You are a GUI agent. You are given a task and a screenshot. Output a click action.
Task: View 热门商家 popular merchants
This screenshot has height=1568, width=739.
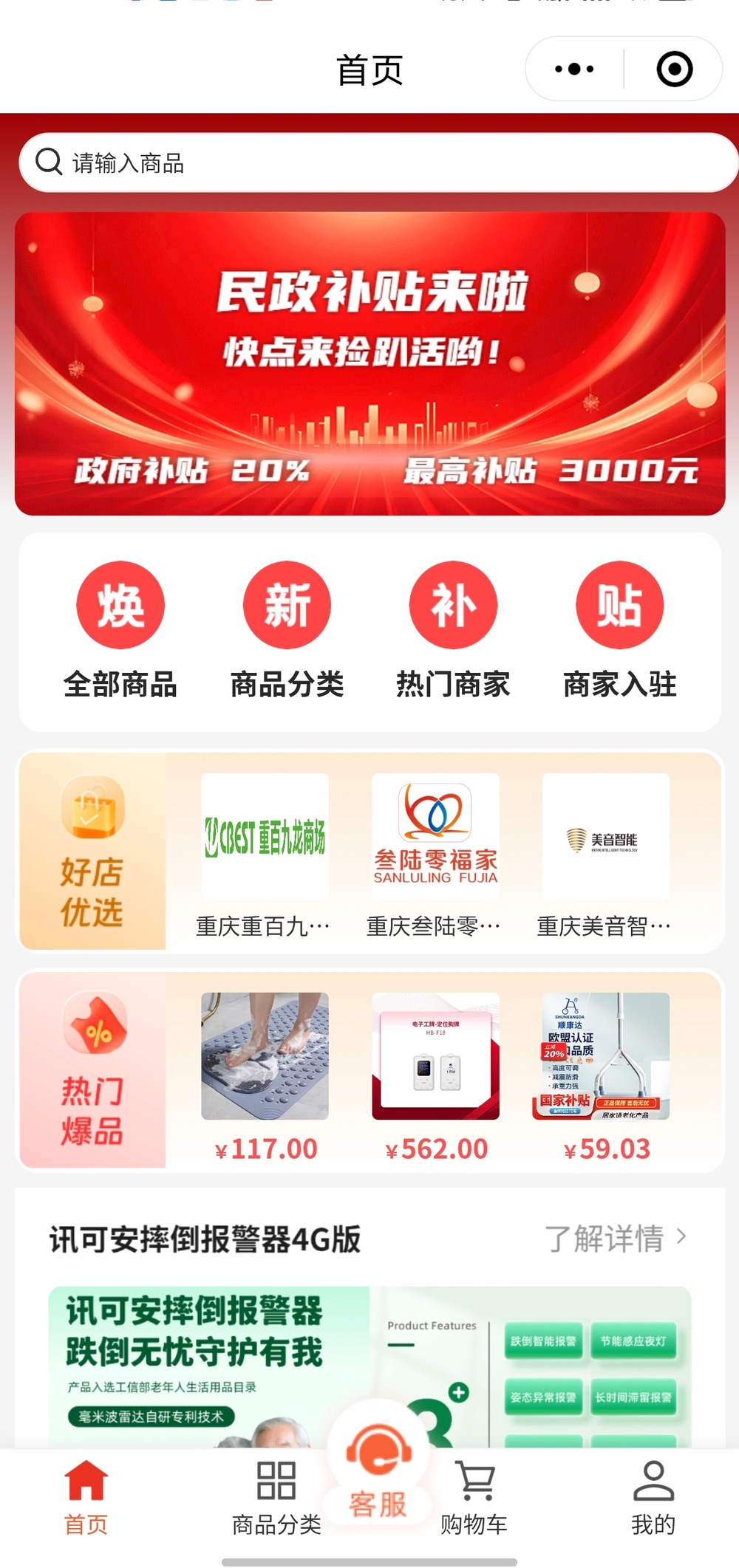click(453, 629)
